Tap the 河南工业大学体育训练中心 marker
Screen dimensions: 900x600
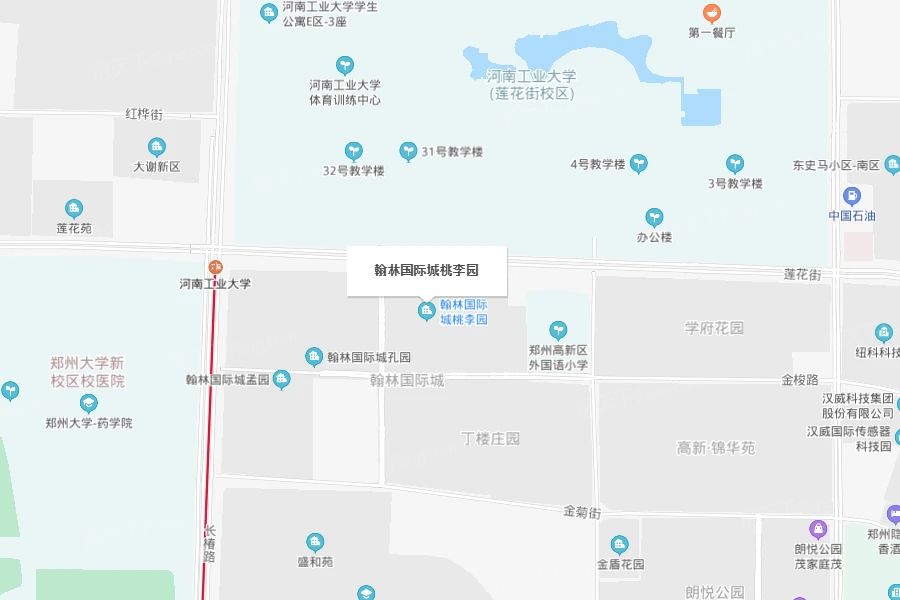pos(344,65)
